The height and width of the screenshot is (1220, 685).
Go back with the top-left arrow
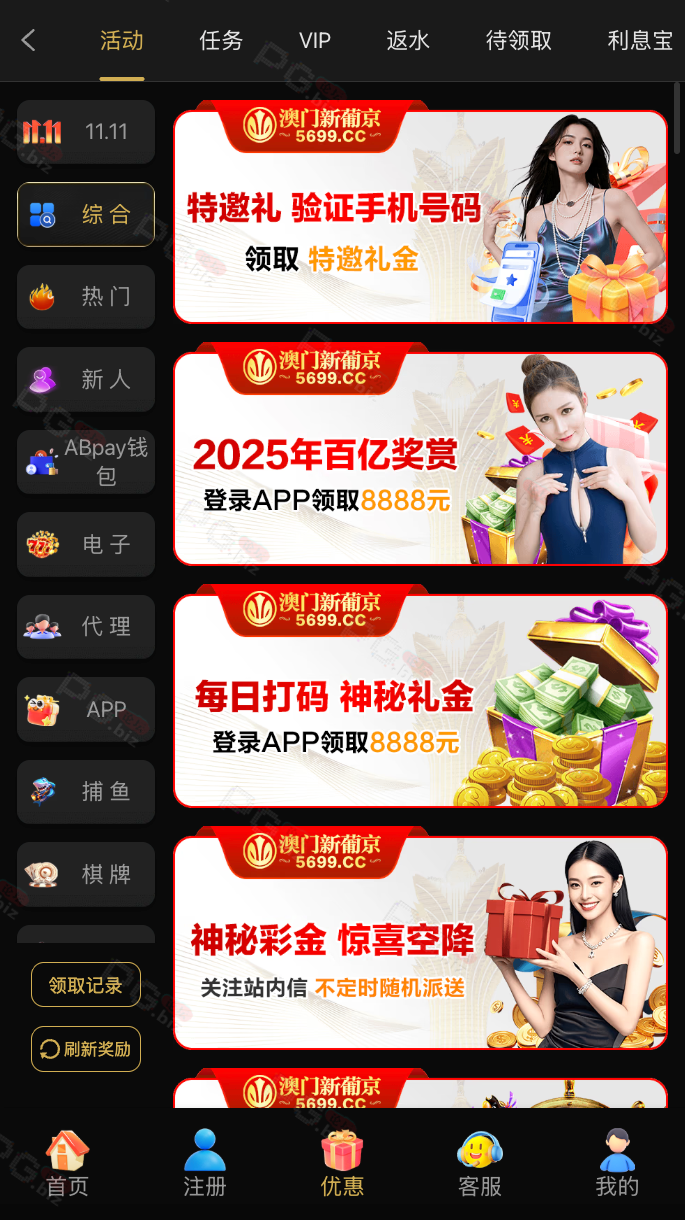[28, 41]
